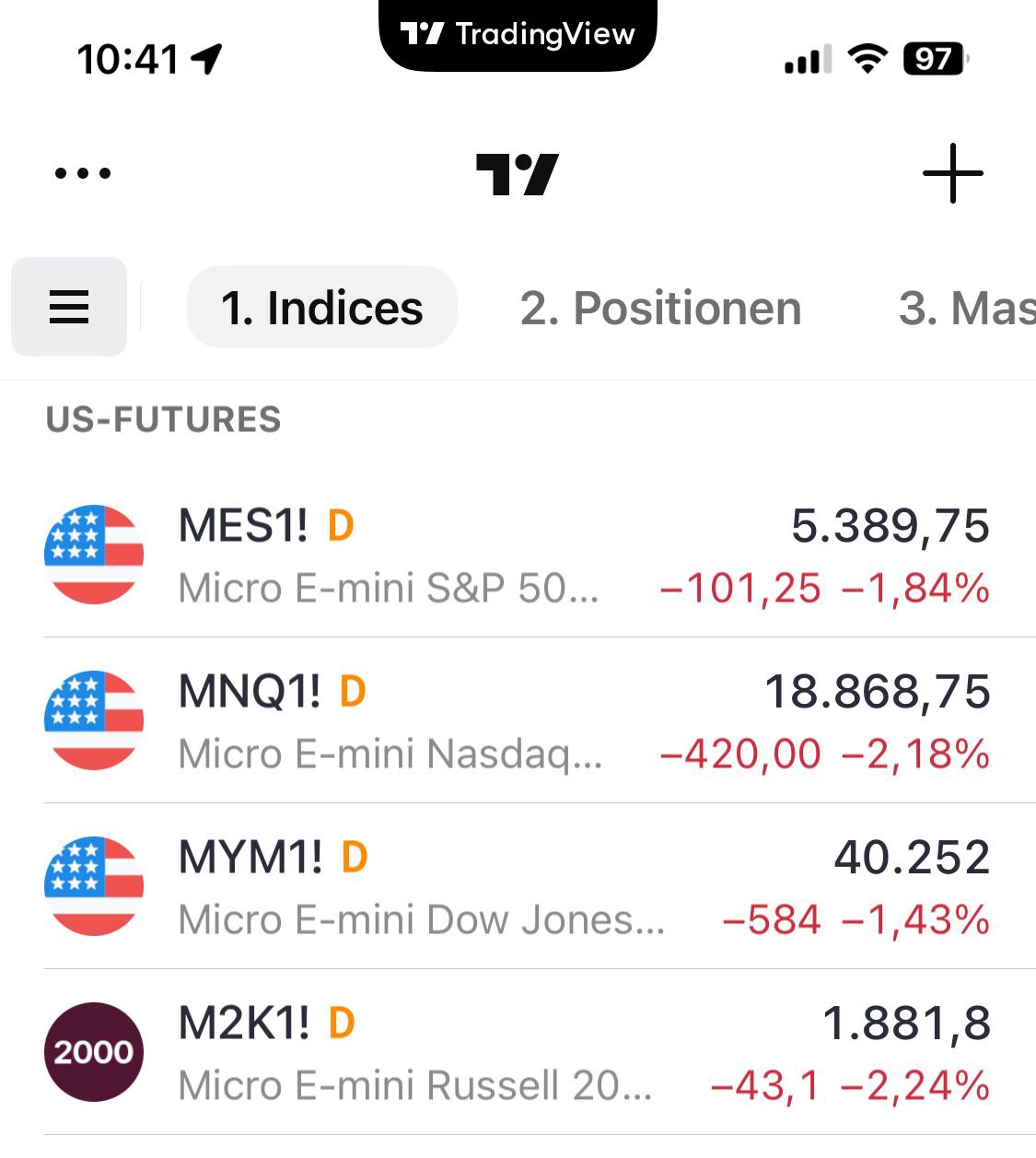Open MES1! Micro E-mini S&P 500 row
This screenshot has width=1036, height=1158.
coord(516,555)
